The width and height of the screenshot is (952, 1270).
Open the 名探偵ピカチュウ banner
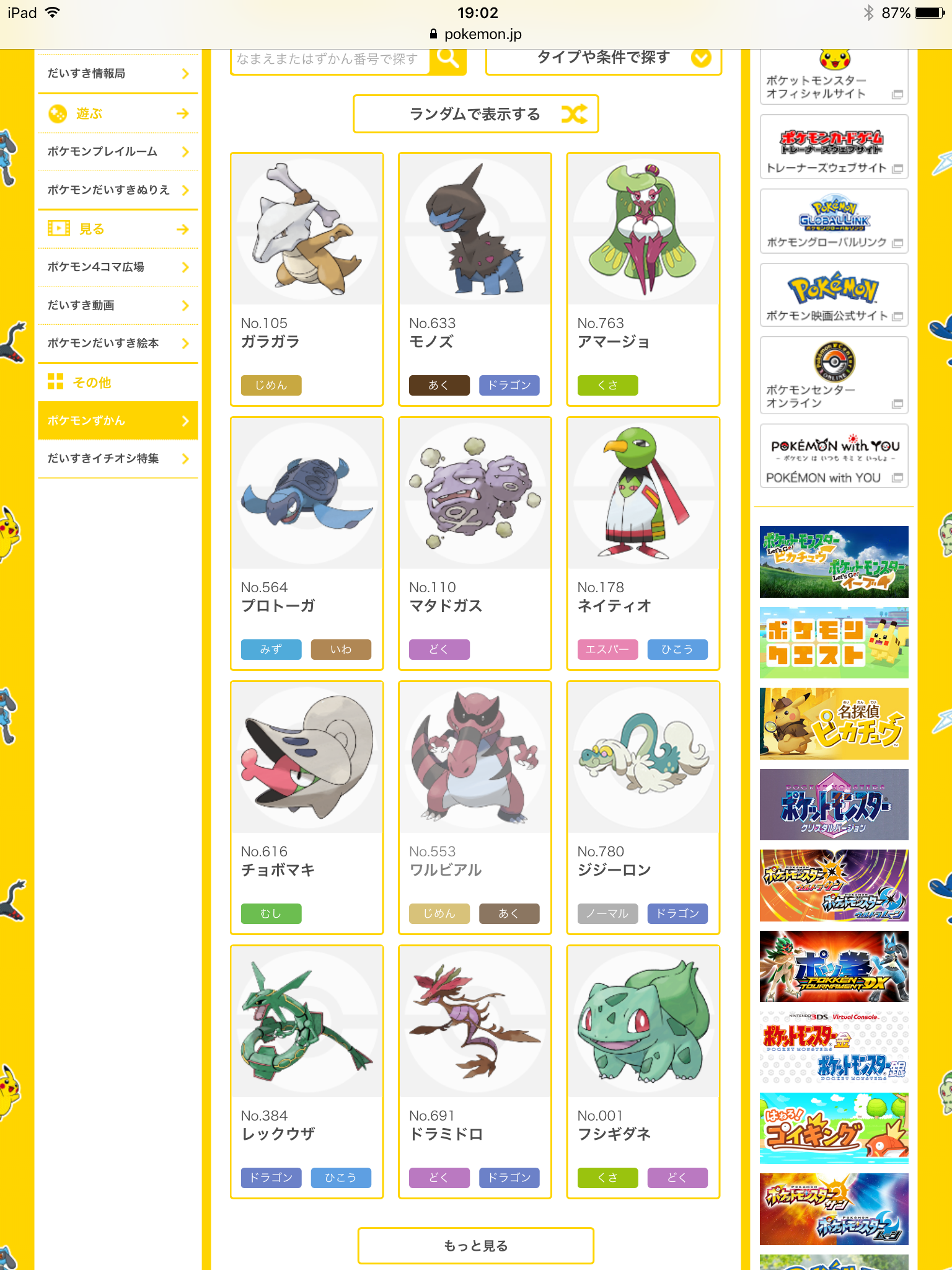[x=834, y=724]
